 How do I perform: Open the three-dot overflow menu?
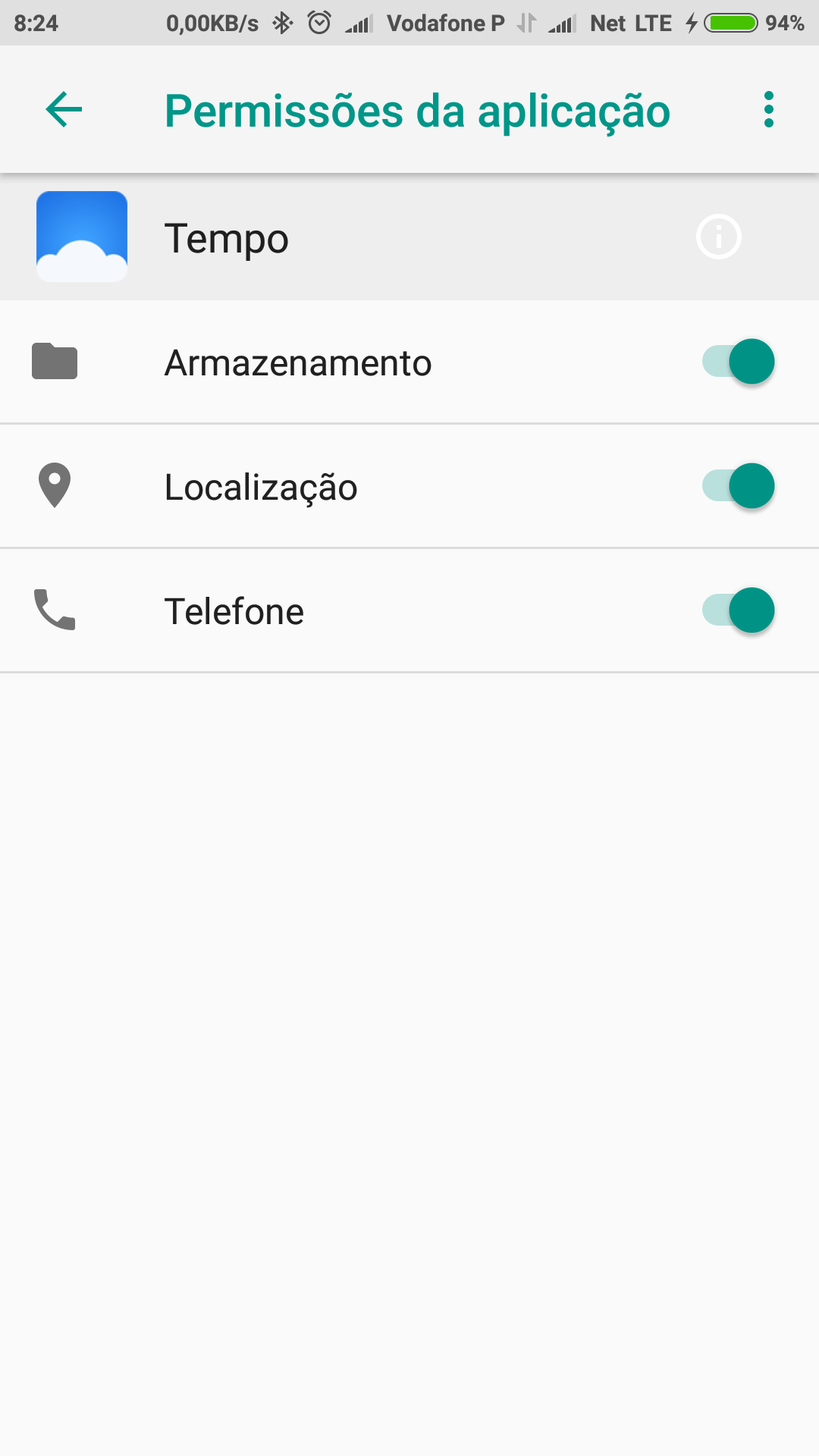[769, 110]
